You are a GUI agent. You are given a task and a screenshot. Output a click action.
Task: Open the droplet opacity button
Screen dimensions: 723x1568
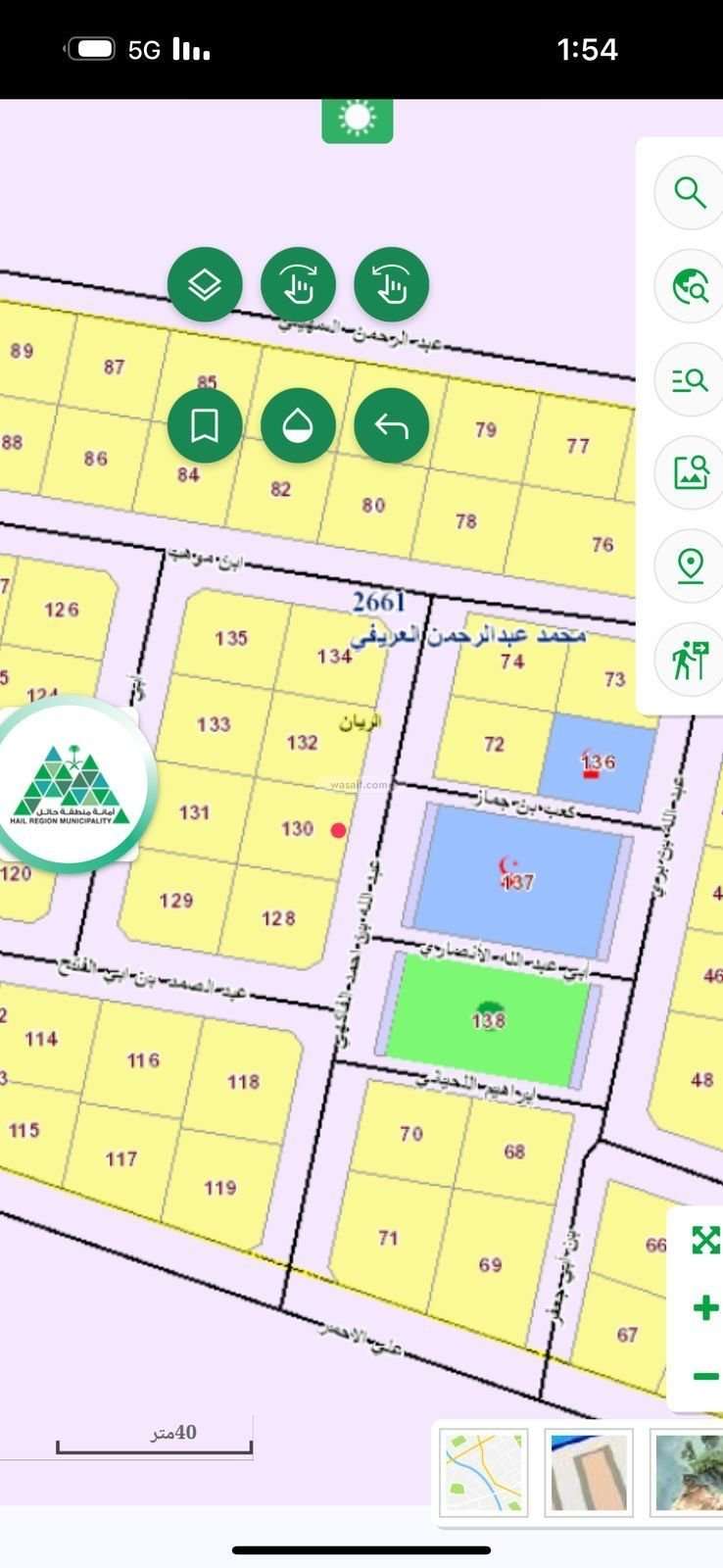point(298,426)
